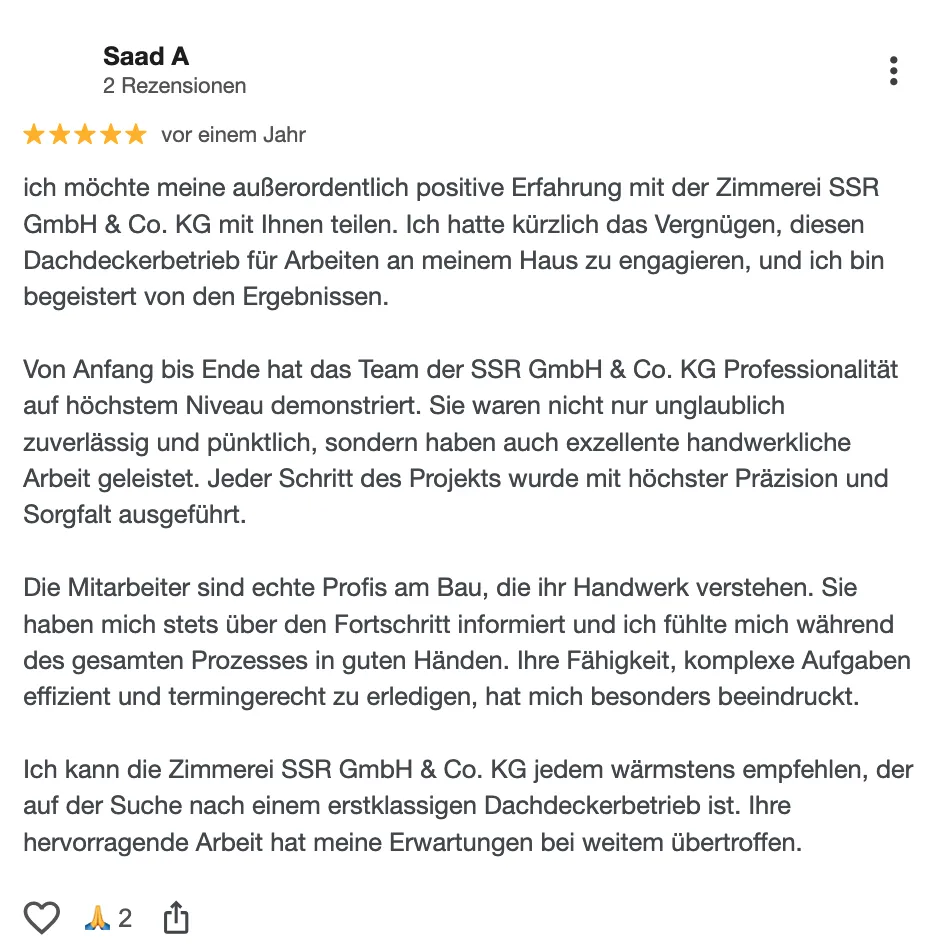Open Saad A's reviewer profile

pos(146,55)
